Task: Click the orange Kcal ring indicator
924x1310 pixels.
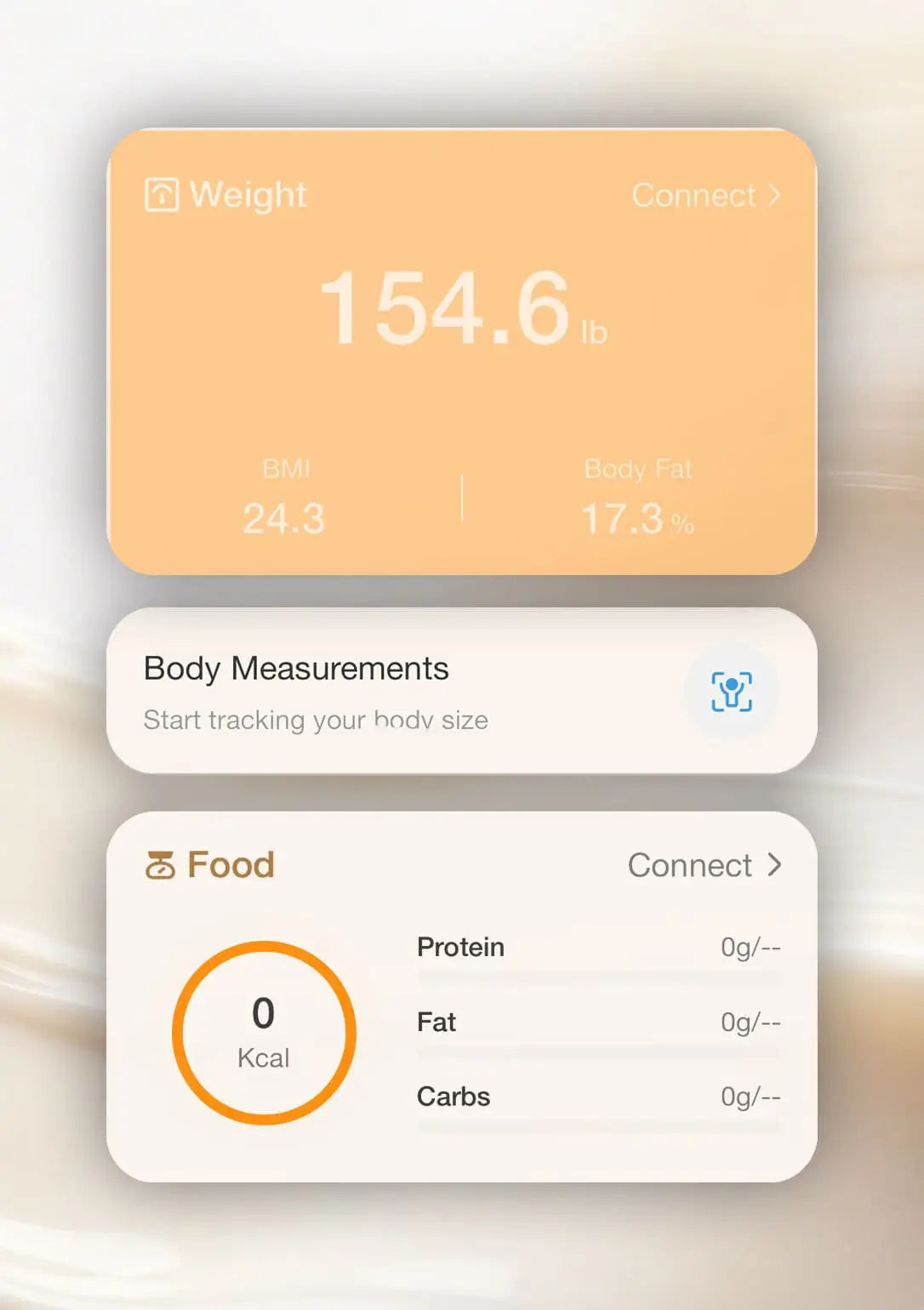Action: coord(265,1031)
